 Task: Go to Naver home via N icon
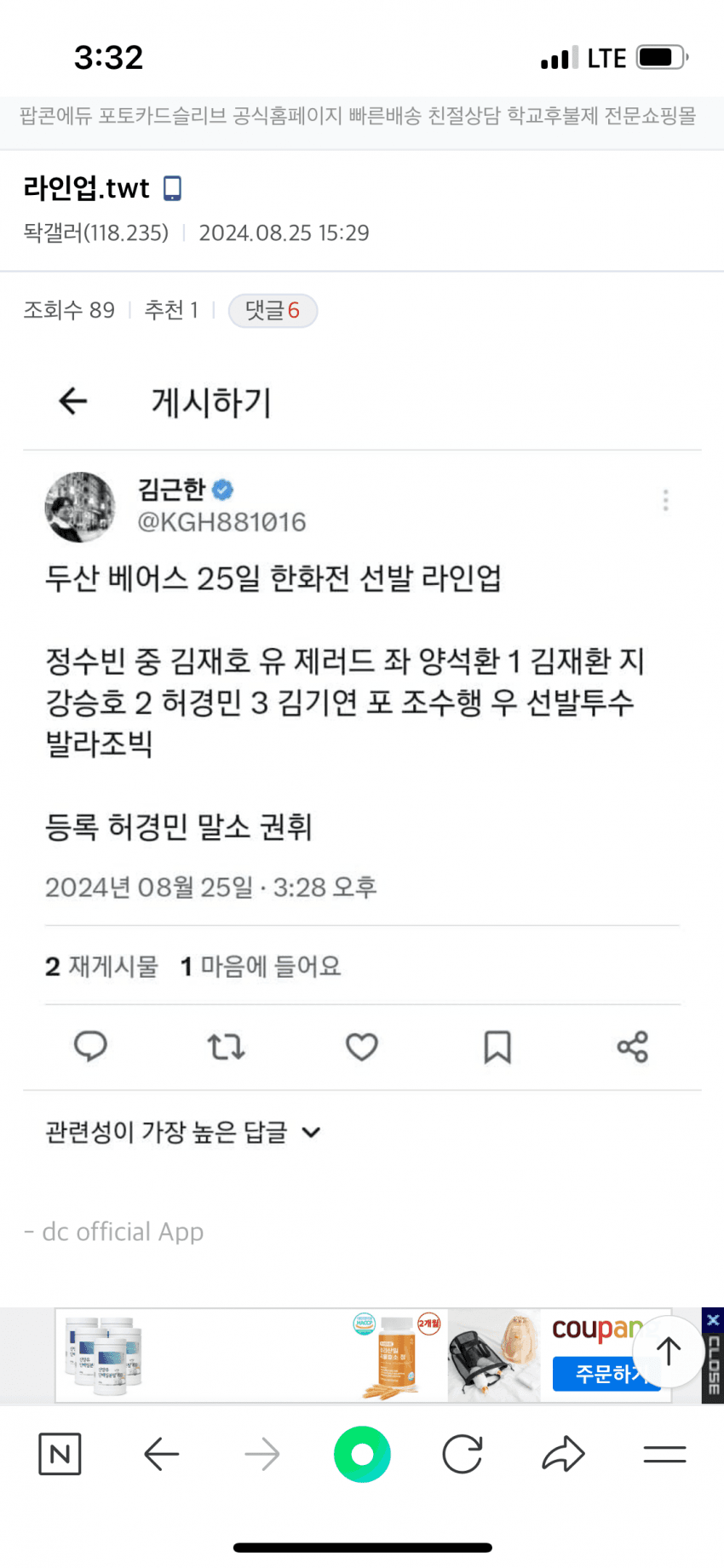(x=60, y=1454)
